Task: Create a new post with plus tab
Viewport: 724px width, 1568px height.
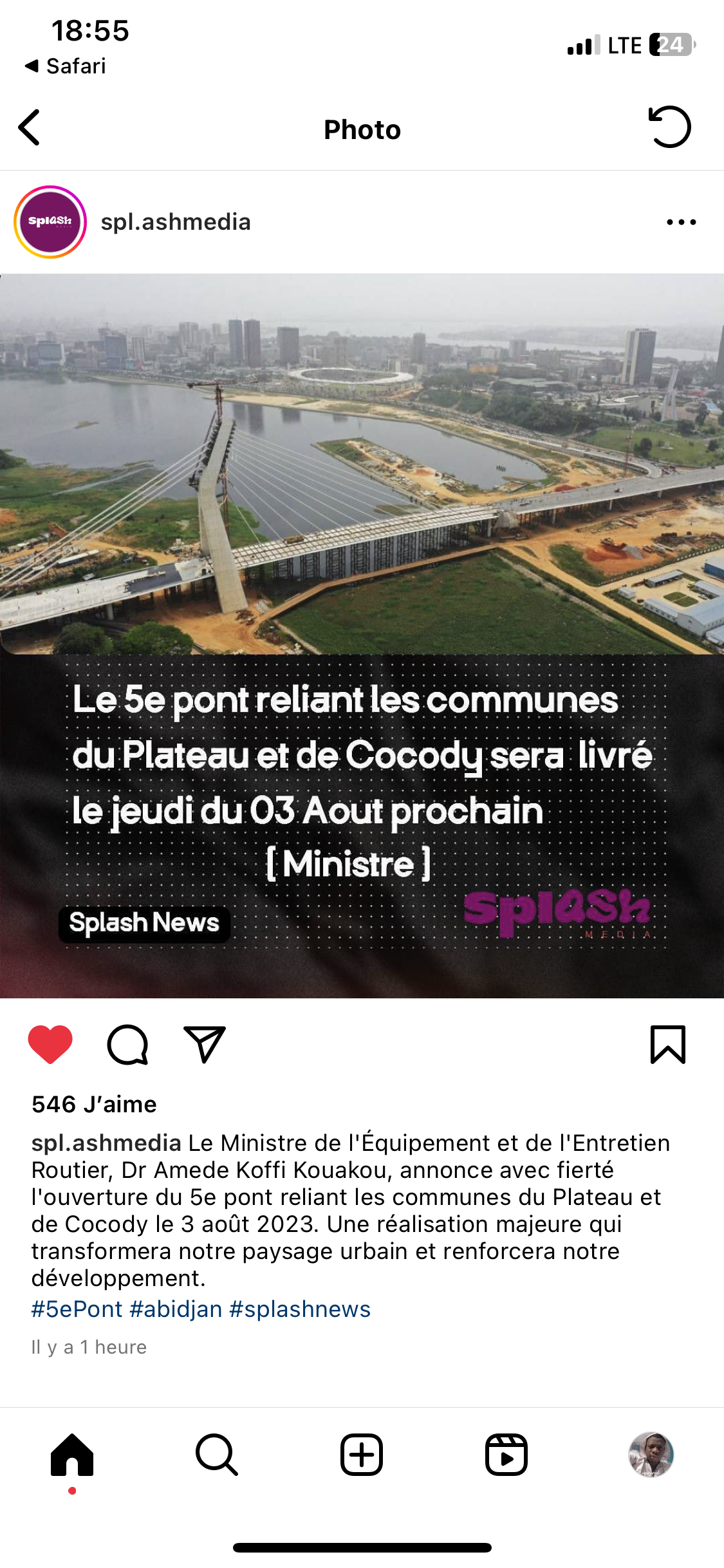Action: [x=362, y=1455]
